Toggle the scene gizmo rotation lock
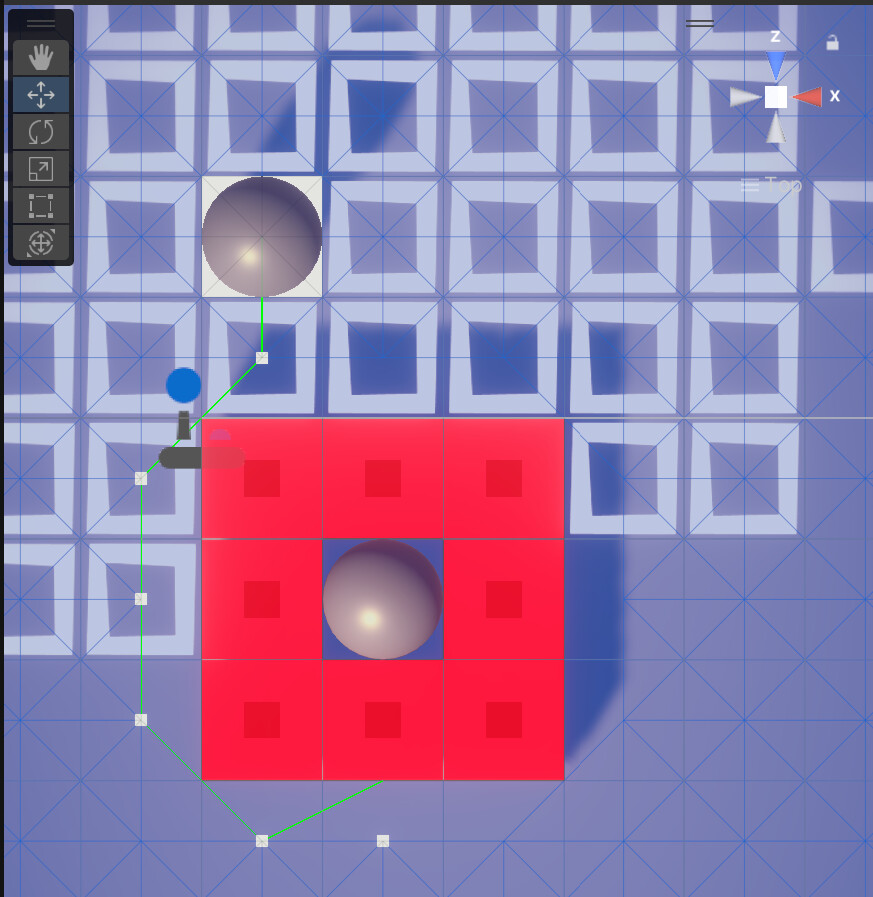This screenshot has width=873, height=897. point(832,43)
